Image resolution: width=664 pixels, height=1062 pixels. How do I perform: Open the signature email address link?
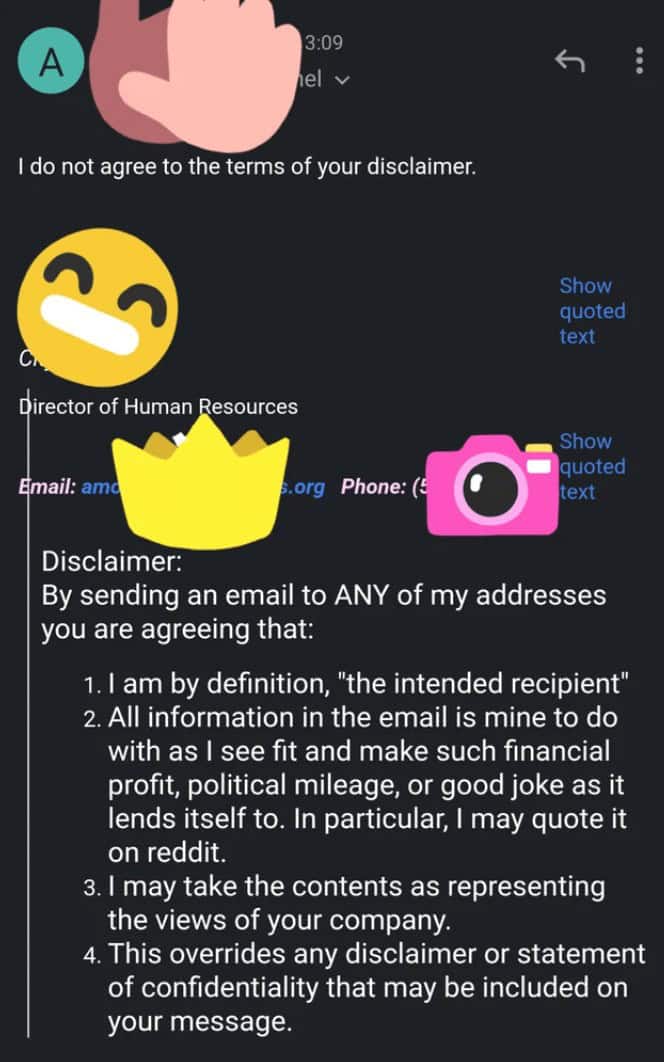coord(99,487)
